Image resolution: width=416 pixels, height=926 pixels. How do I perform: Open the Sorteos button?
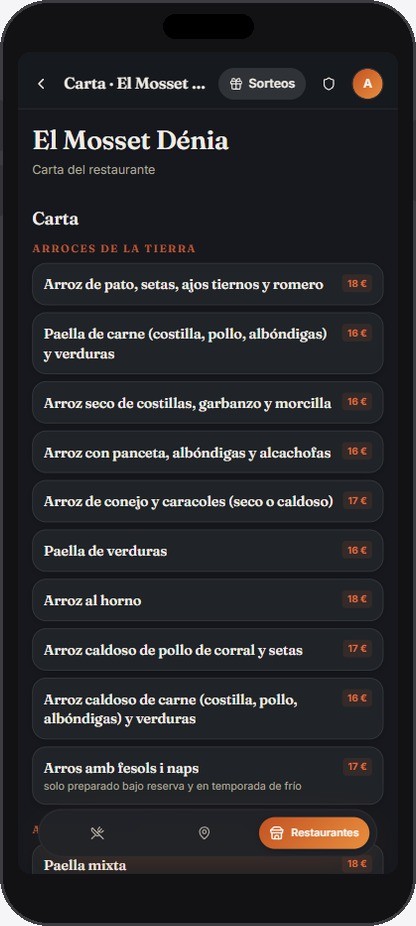click(262, 84)
